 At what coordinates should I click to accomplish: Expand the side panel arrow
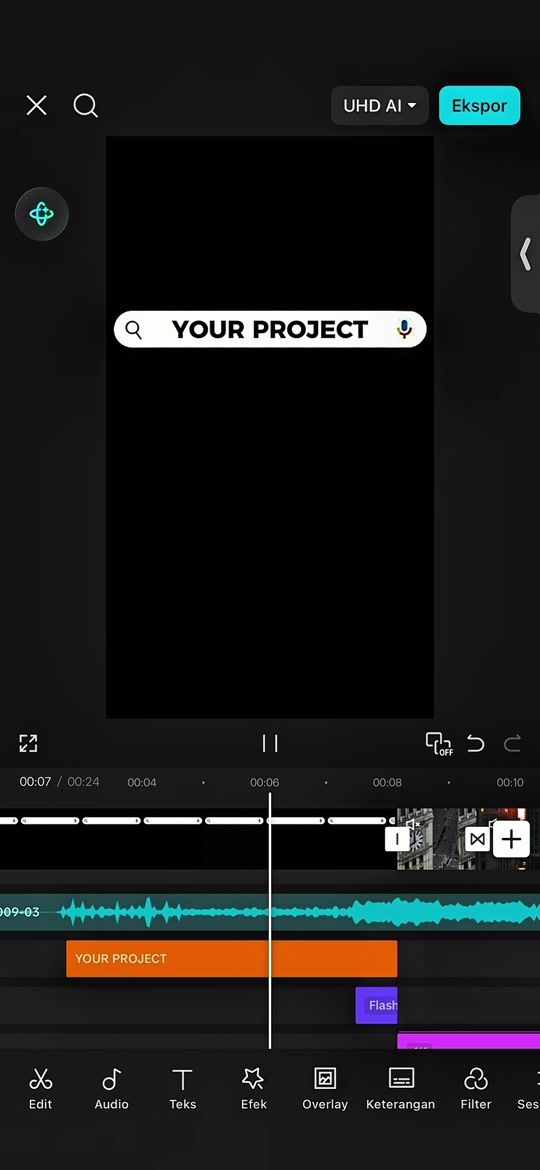(526, 254)
